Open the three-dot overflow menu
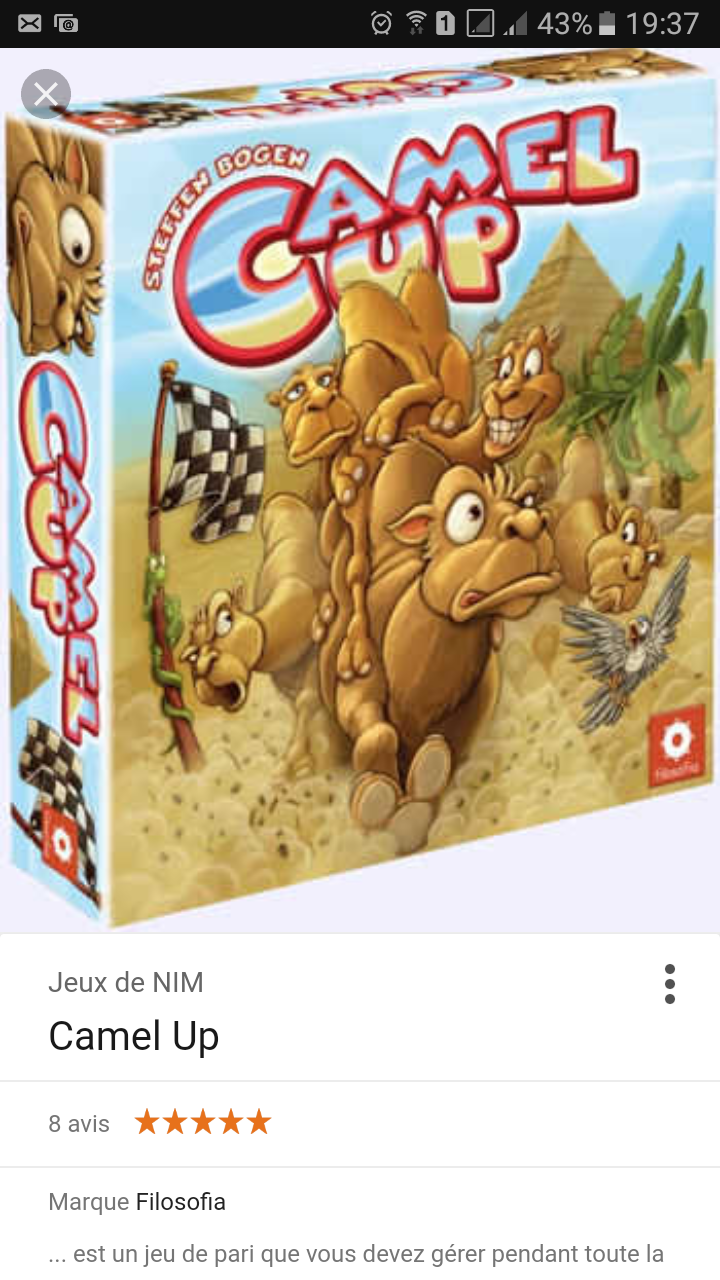This screenshot has height=1280, width=720. tap(669, 984)
